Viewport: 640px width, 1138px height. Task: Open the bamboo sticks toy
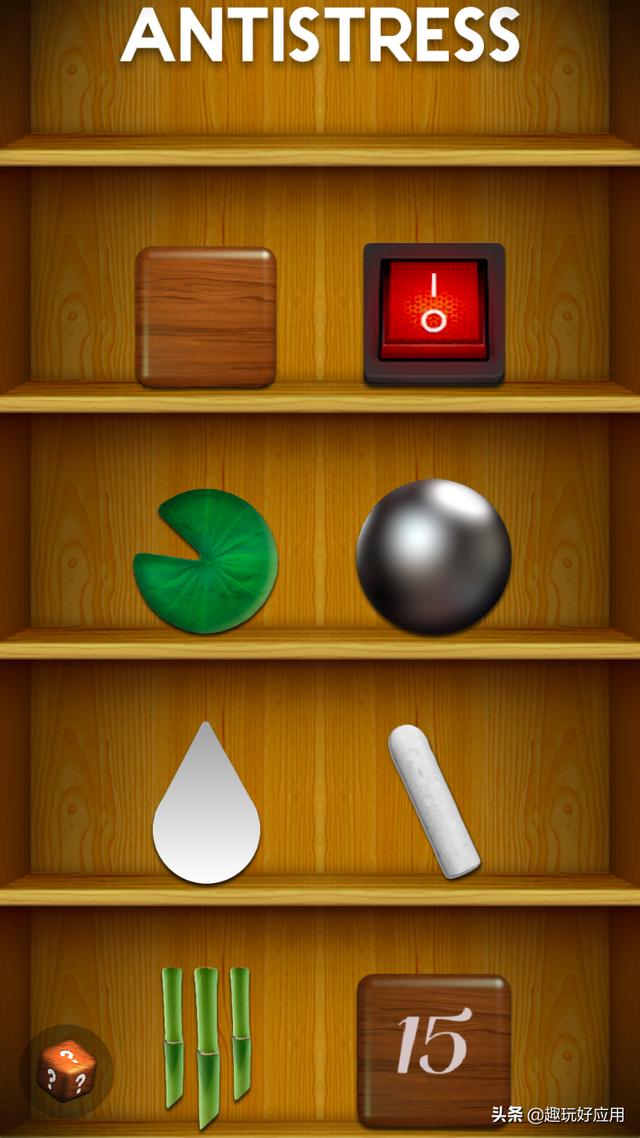206,1042
